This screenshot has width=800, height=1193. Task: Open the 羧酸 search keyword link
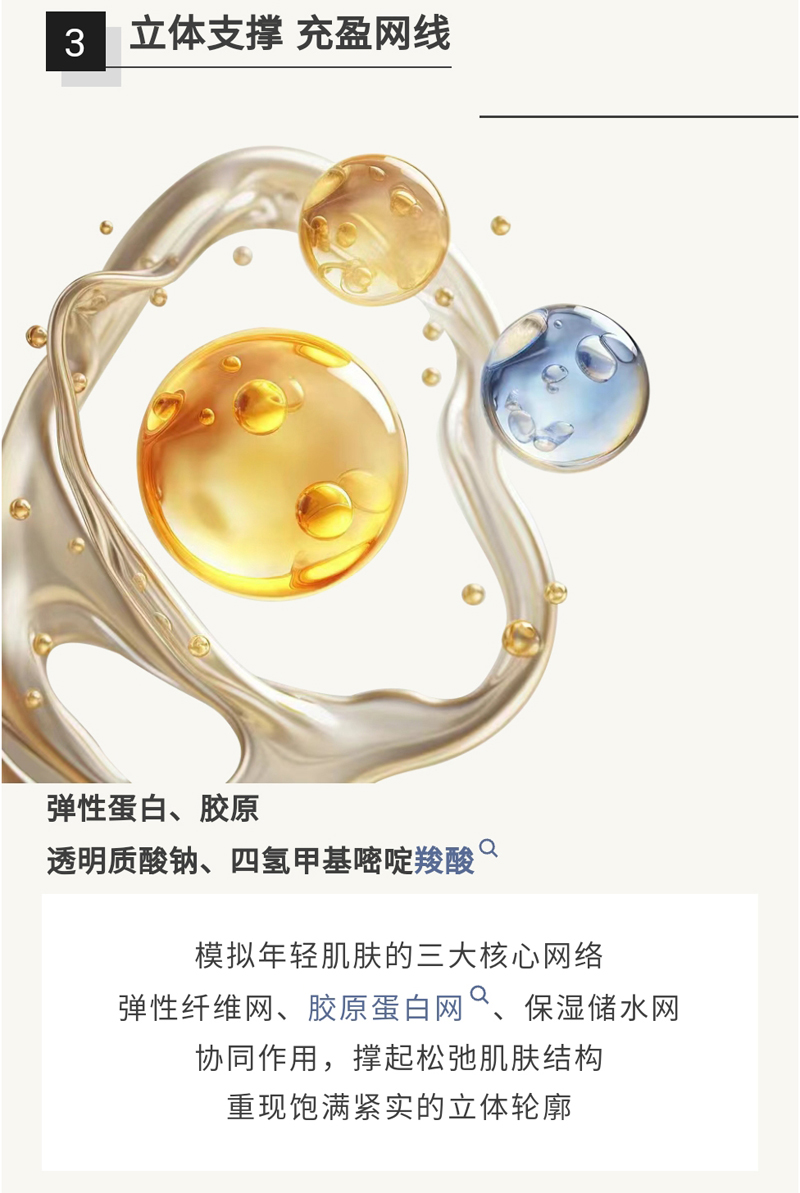(x=445, y=860)
